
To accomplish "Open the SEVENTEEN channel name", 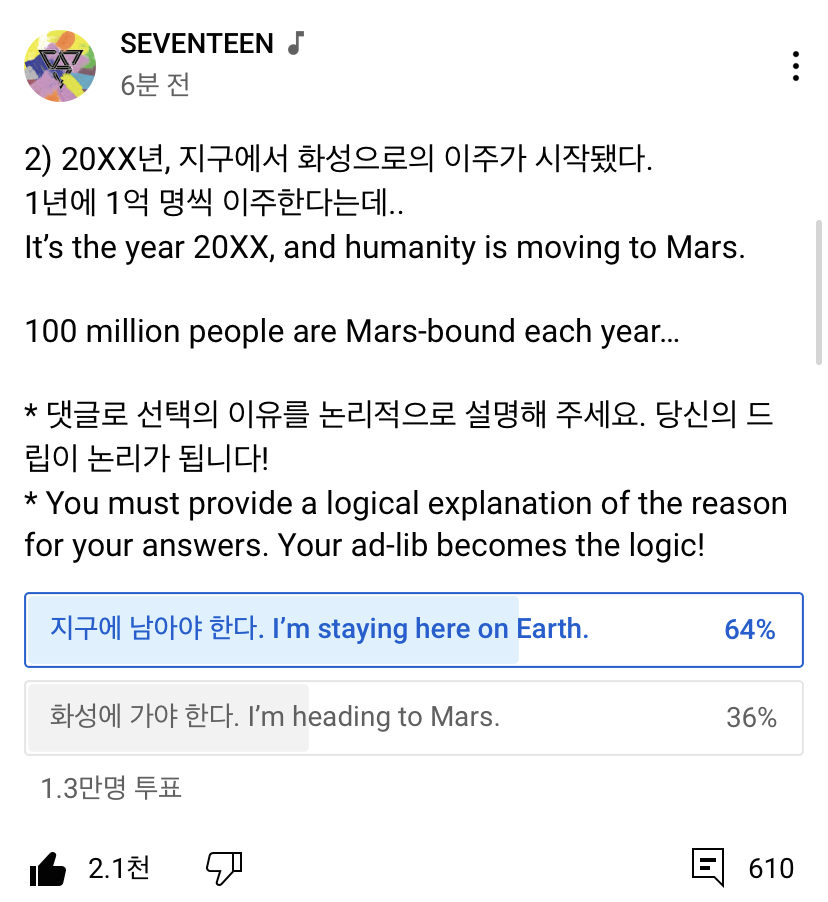I will pyautogui.click(x=197, y=43).
